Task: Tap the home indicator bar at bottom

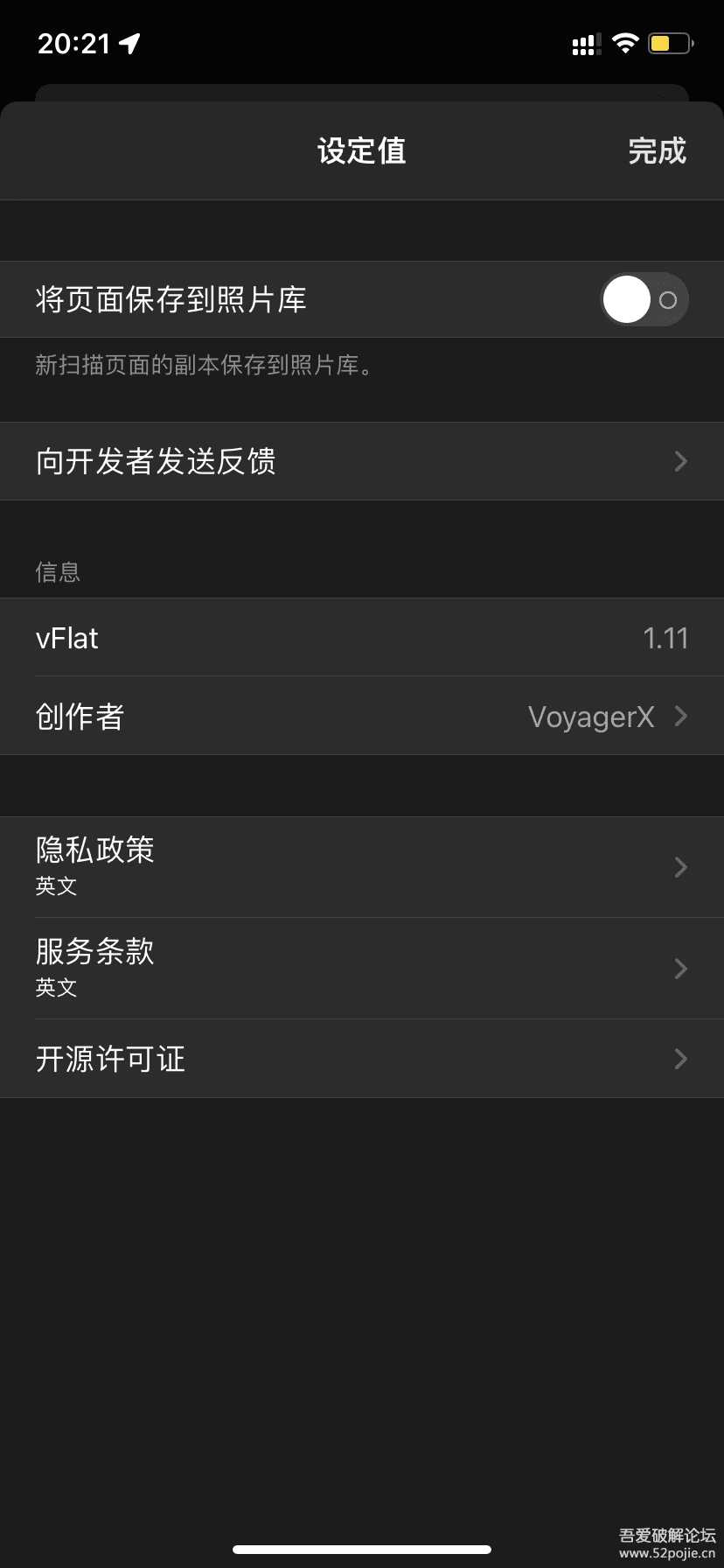Action: point(362,1549)
